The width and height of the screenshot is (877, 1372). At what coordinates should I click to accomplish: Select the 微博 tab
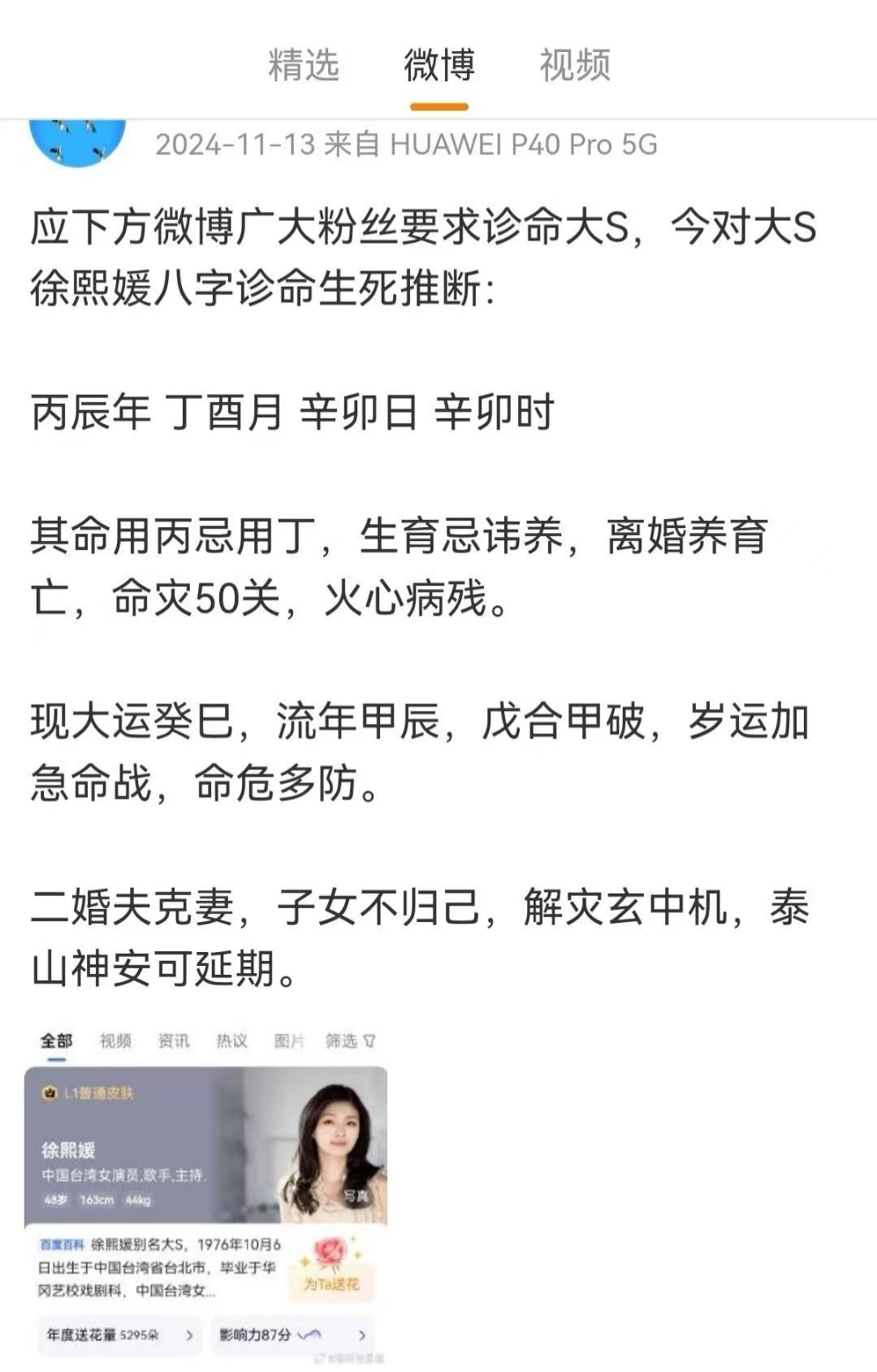click(439, 65)
